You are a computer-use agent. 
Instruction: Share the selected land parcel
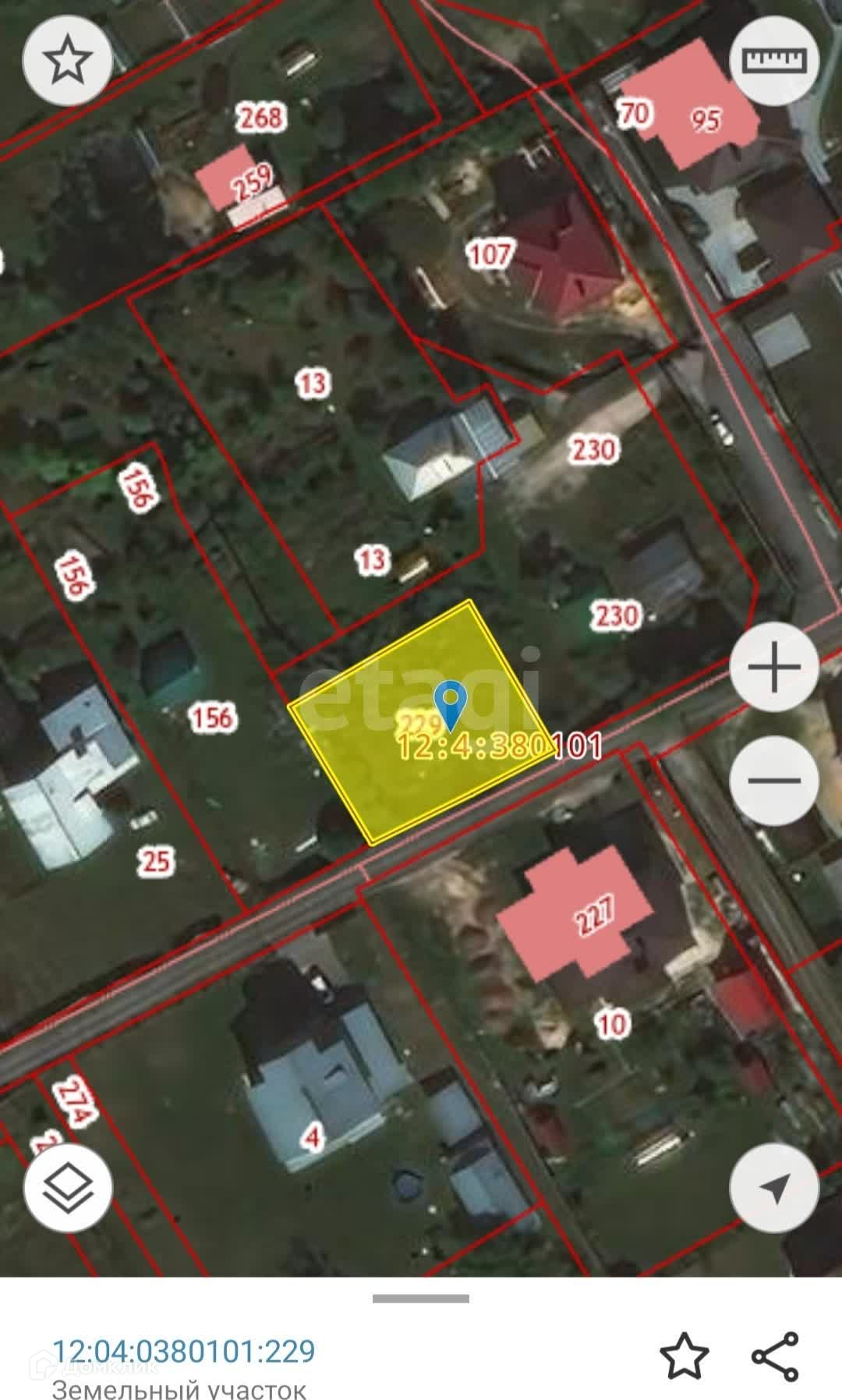(x=775, y=1356)
